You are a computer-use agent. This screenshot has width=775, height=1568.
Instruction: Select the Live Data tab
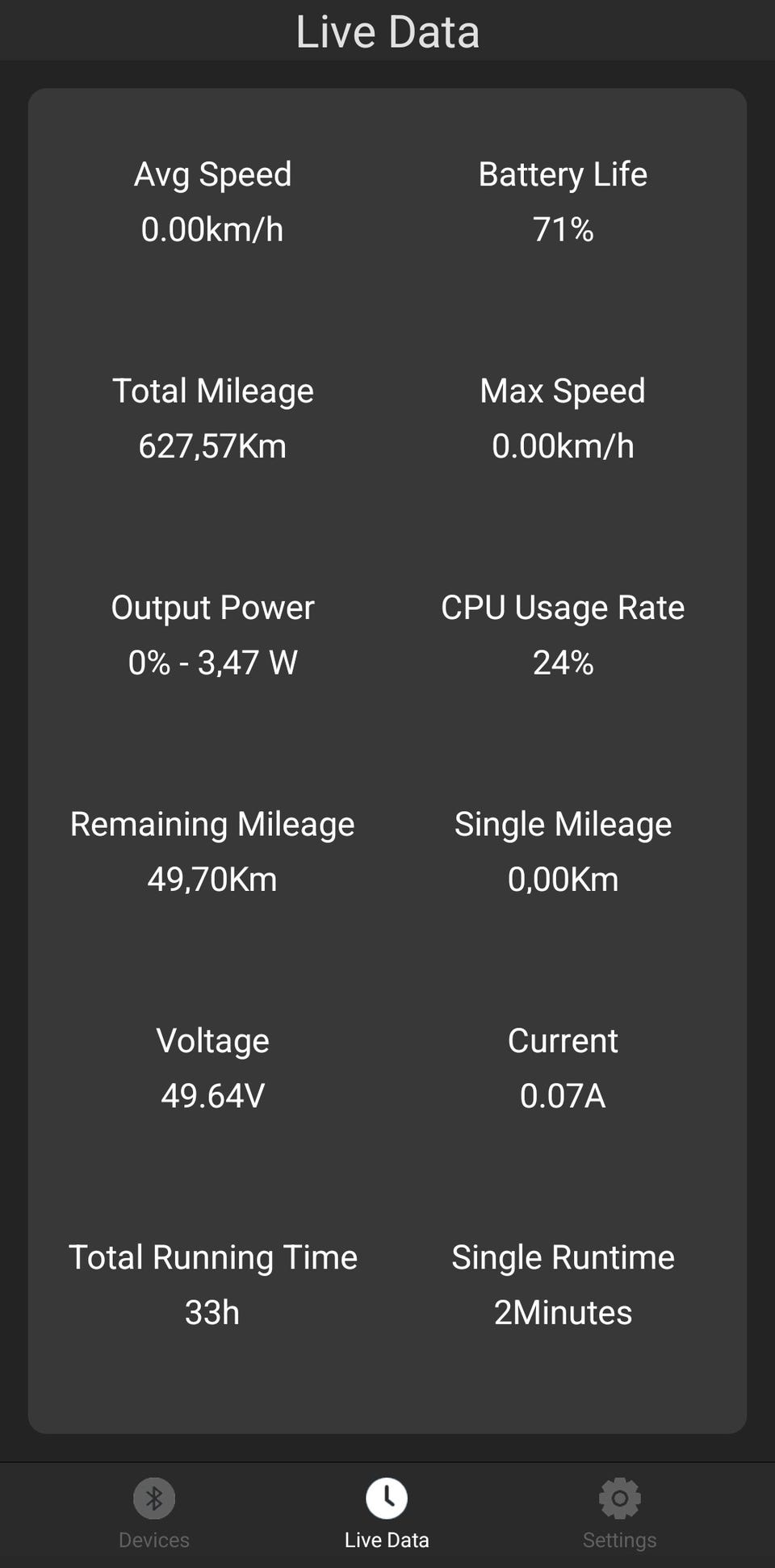click(387, 1513)
